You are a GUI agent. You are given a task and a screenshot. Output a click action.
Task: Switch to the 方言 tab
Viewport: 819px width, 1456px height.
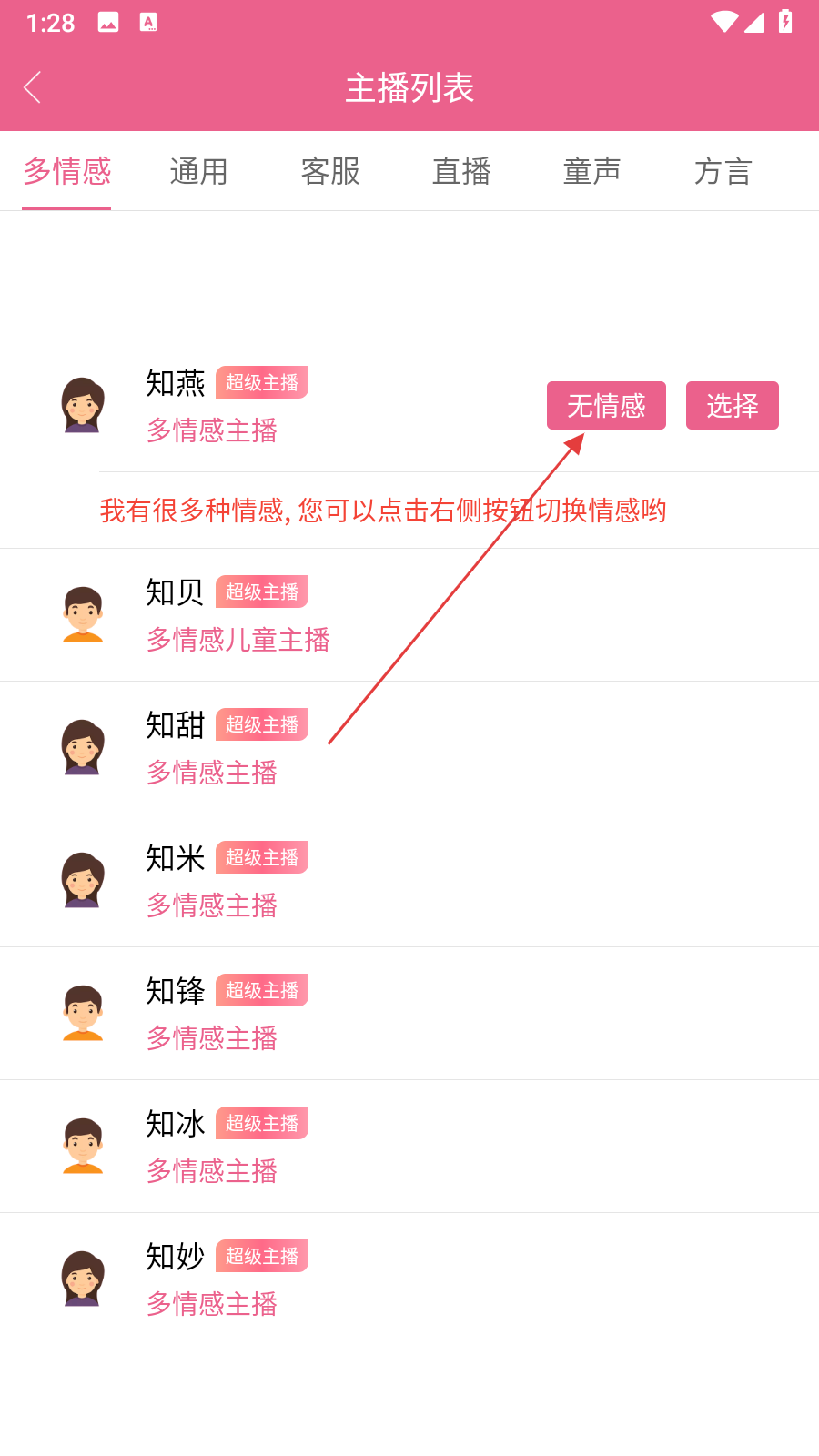723,171
